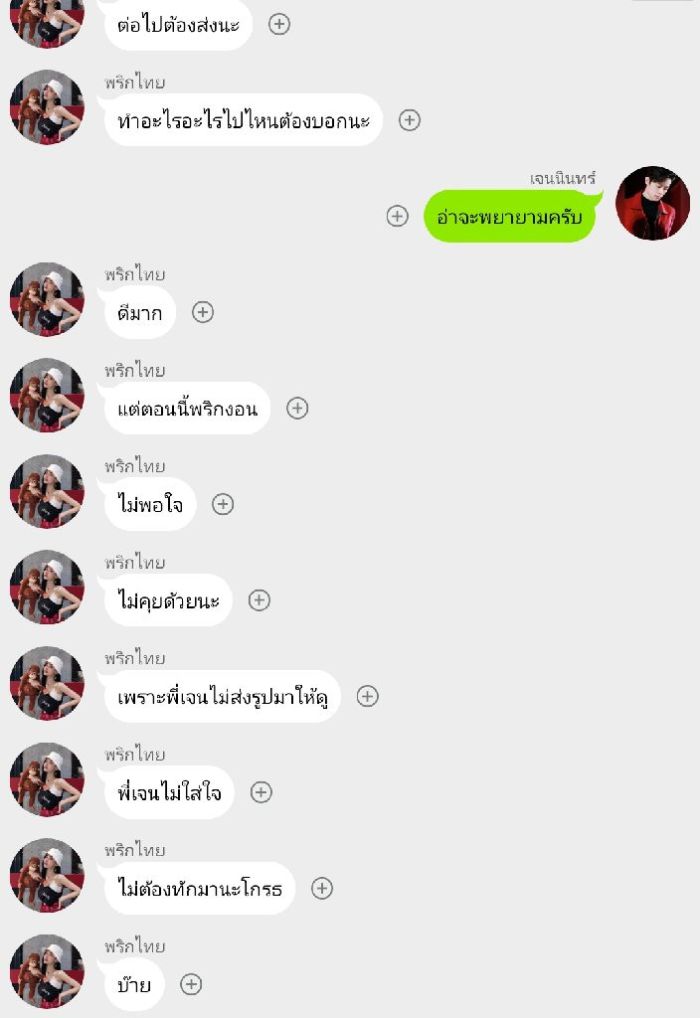The height and width of the screenshot is (1018, 700).
Task: Open เจนนินทร์'s profile picture
Action: [652, 203]
